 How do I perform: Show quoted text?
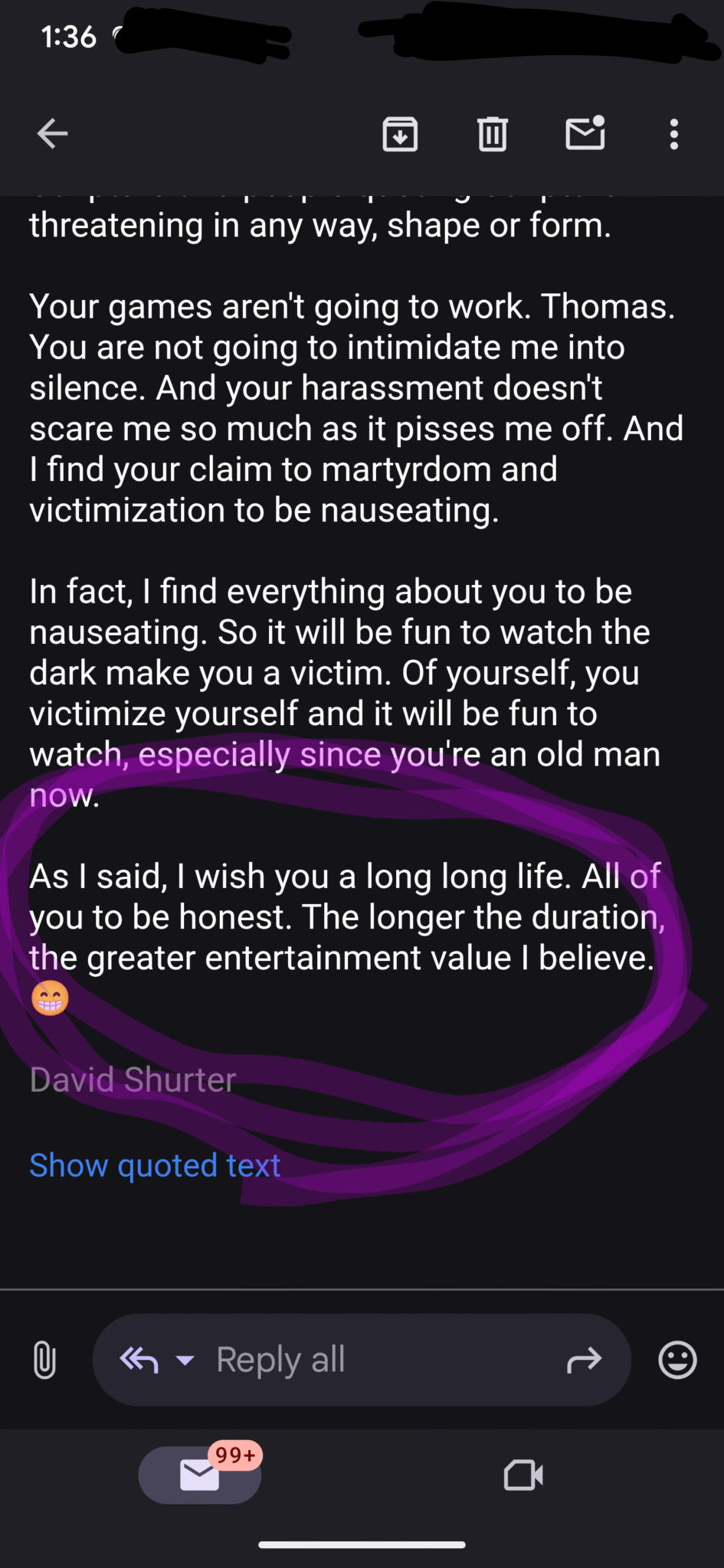coord(154,1165)
